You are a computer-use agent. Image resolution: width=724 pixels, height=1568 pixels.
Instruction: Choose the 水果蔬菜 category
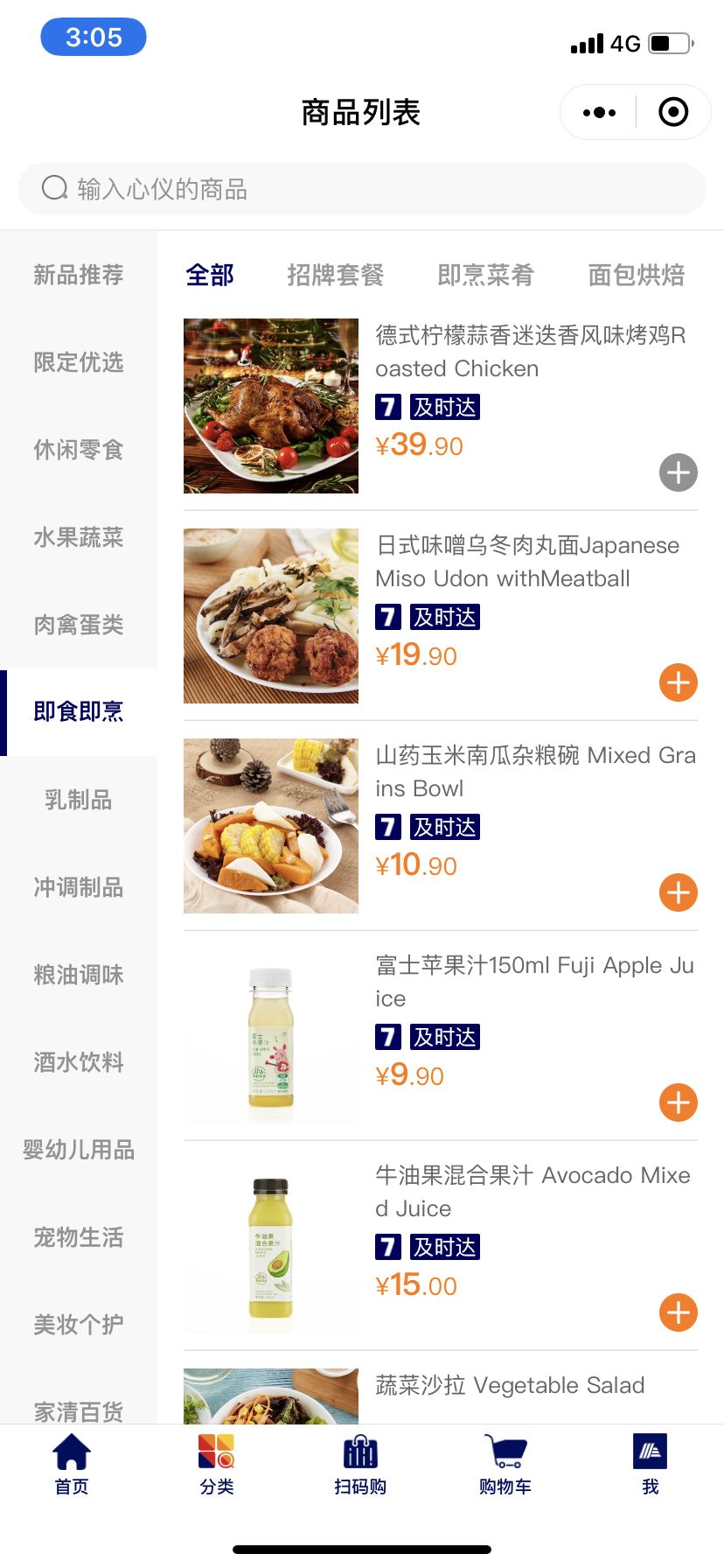click(79, 537)
